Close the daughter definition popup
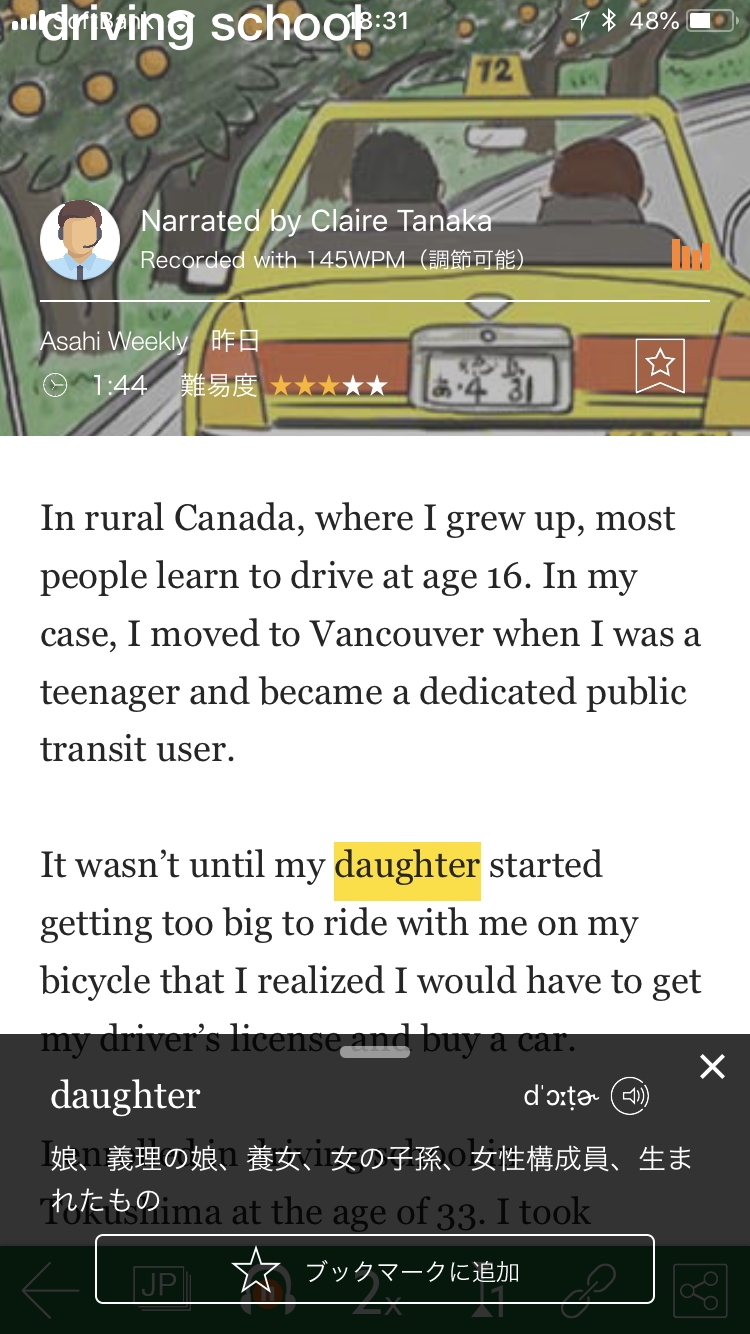The width and height of the screenshot is (750, 1334). [712, 1067]
